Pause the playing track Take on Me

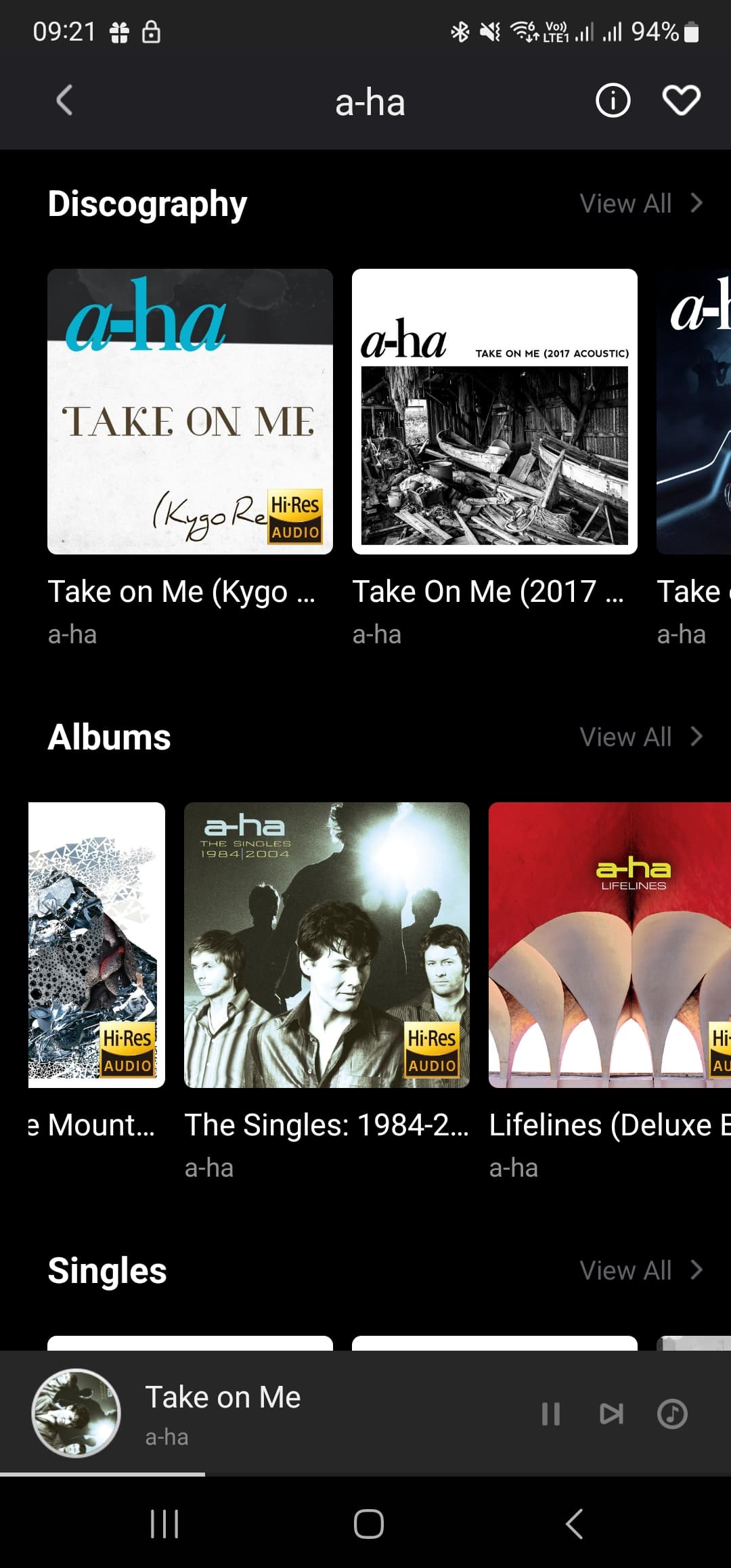coord(551,1414)
